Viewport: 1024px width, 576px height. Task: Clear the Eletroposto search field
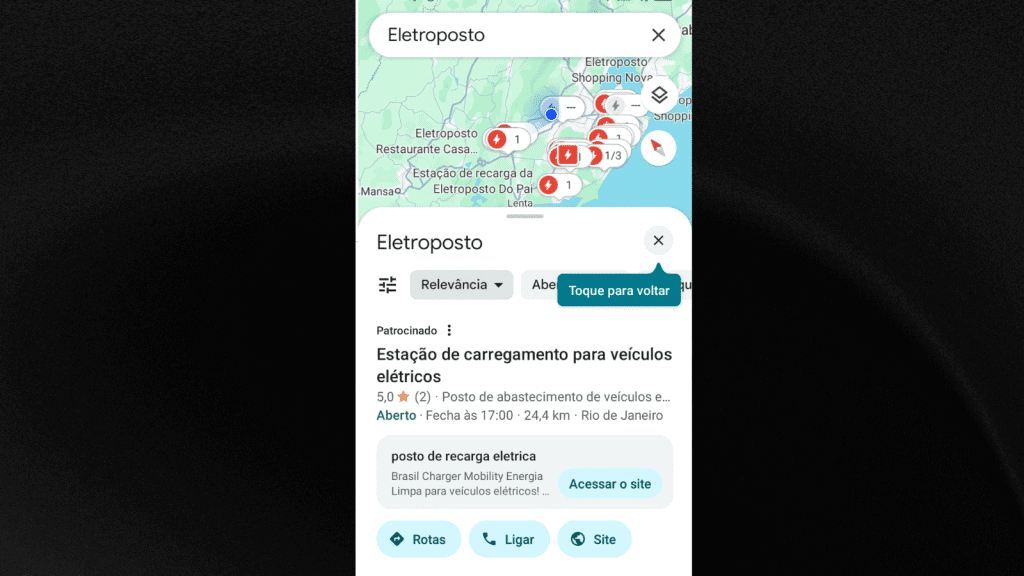[x=658, y=35]
